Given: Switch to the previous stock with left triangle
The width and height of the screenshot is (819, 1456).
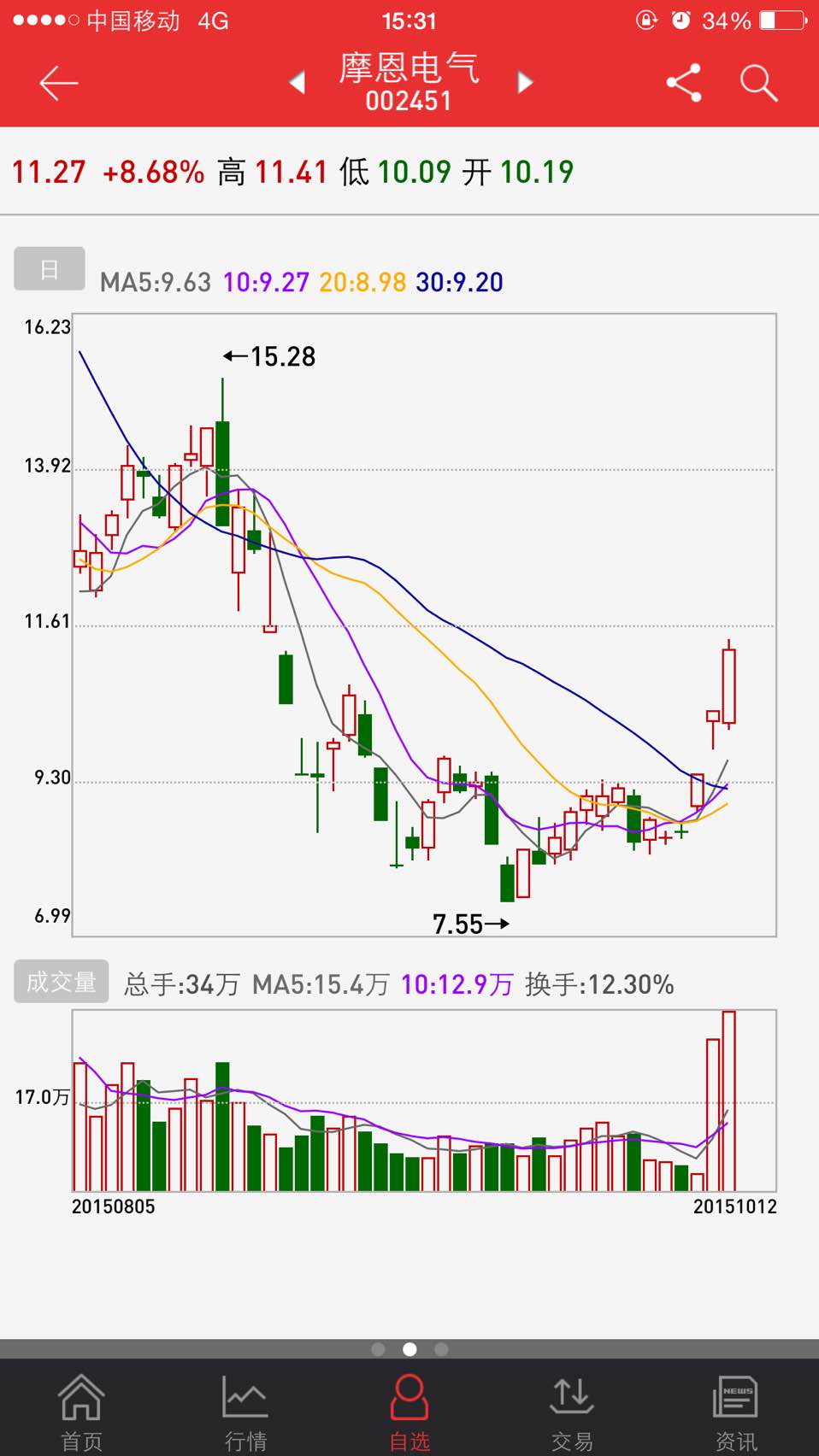Looking at the screenshot, I should [x=298, y=83].
